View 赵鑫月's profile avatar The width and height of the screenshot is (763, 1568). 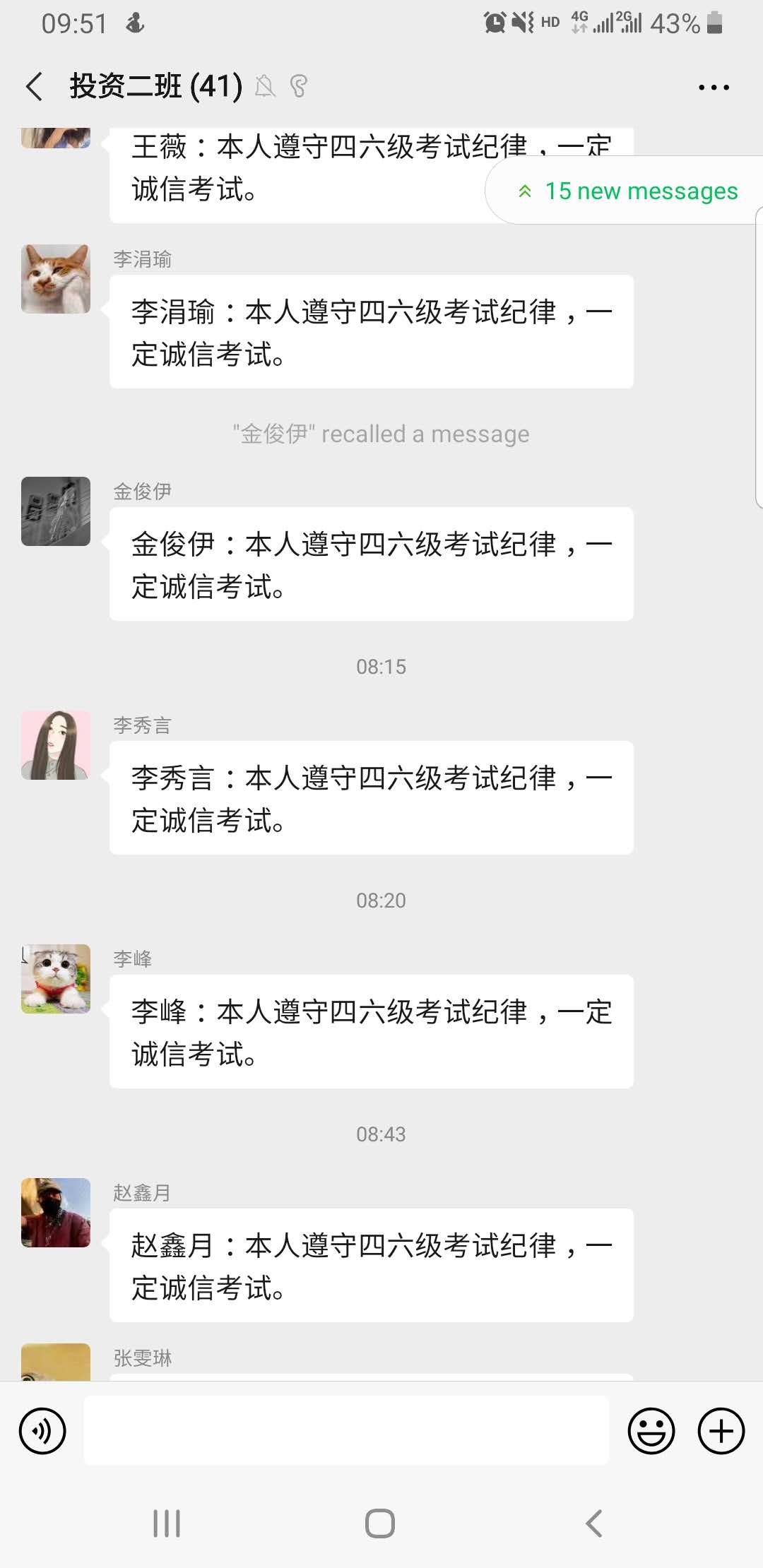click(x=56, y=1213)
